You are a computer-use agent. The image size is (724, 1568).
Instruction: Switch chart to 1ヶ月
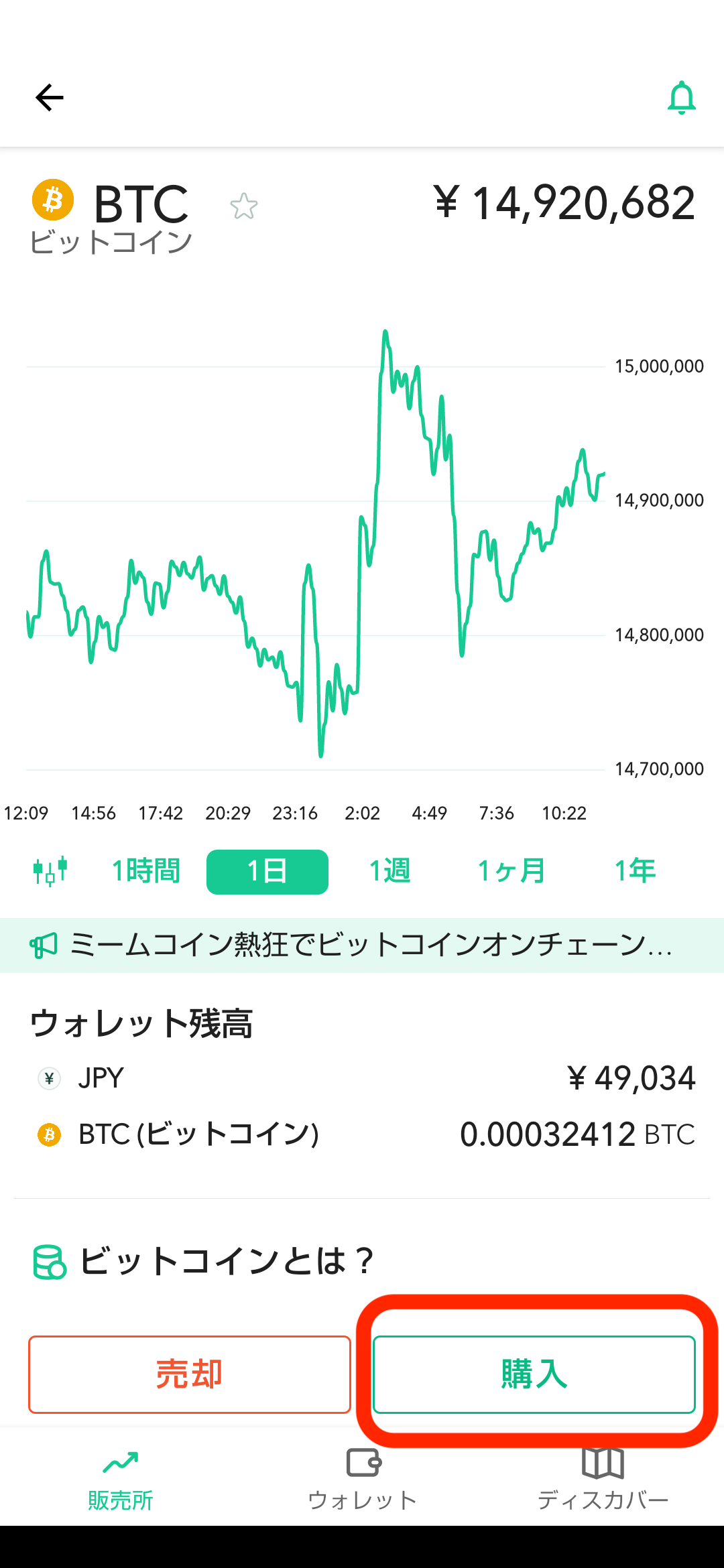coord(511,871)
